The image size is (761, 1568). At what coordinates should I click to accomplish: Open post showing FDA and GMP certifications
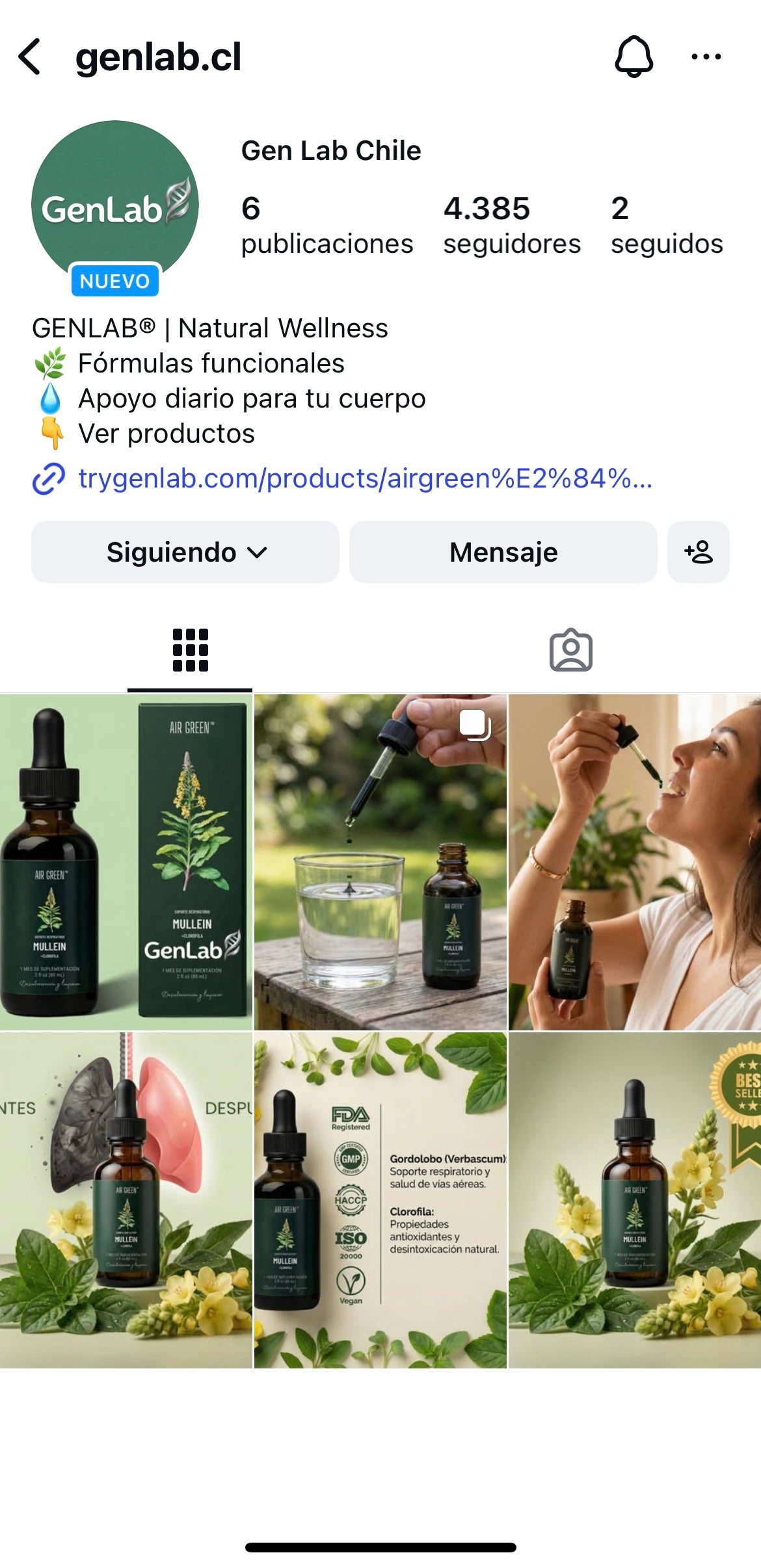pos(380,1200)
